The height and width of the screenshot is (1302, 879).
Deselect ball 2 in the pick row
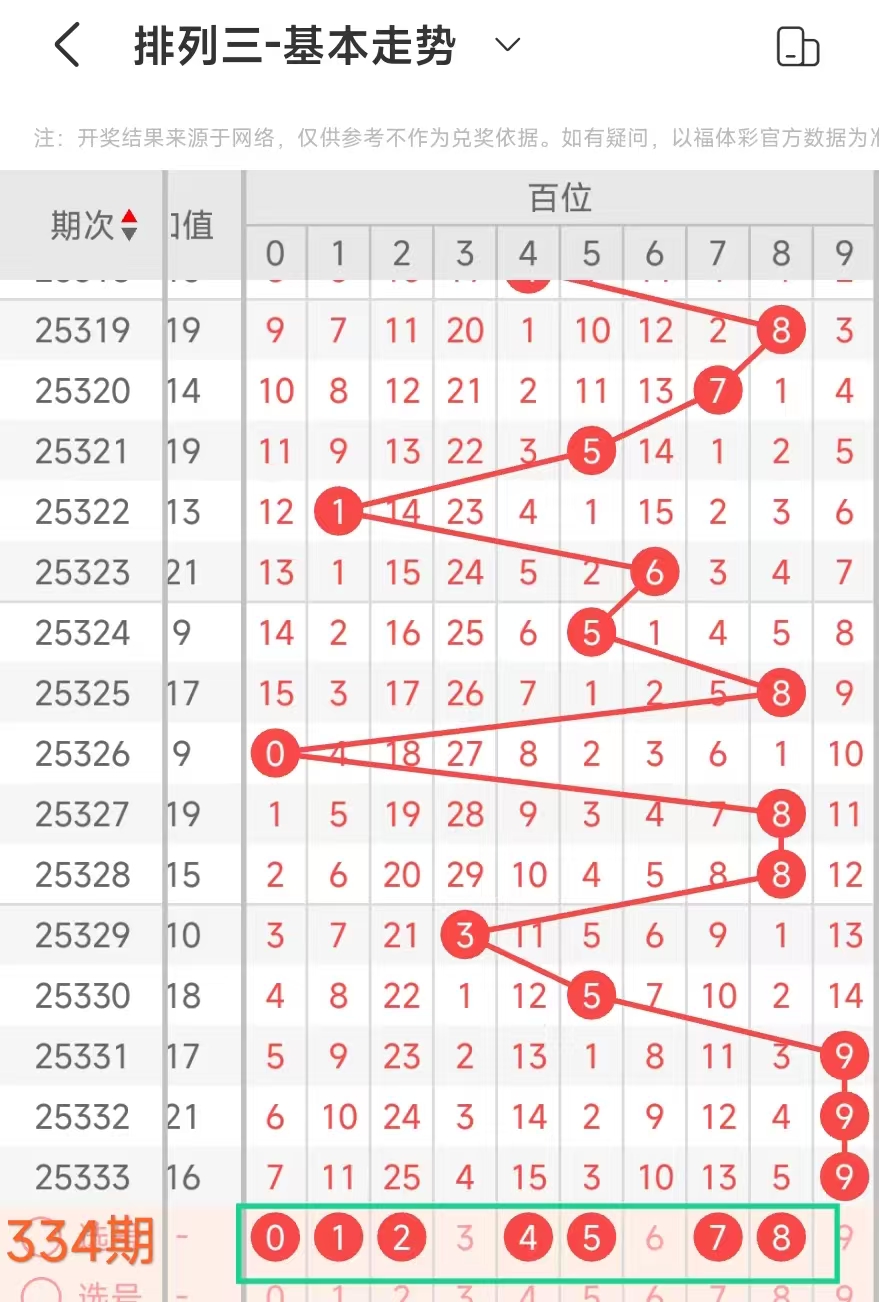coord(401,1239)
